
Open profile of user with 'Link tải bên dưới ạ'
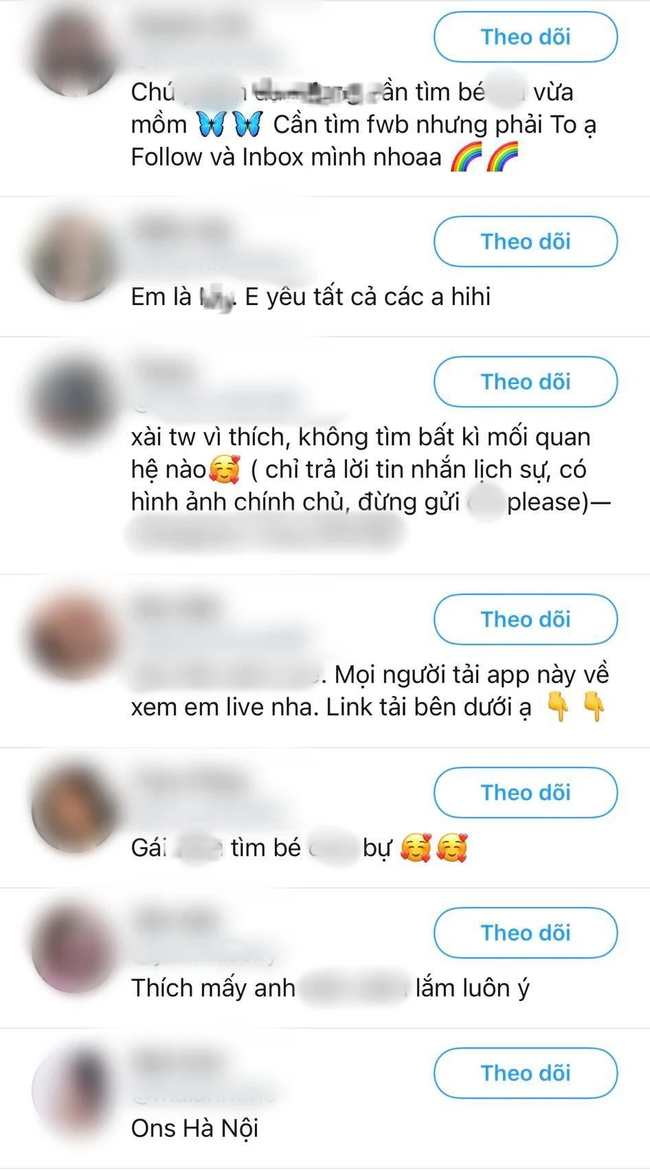(x=72, y=636)
